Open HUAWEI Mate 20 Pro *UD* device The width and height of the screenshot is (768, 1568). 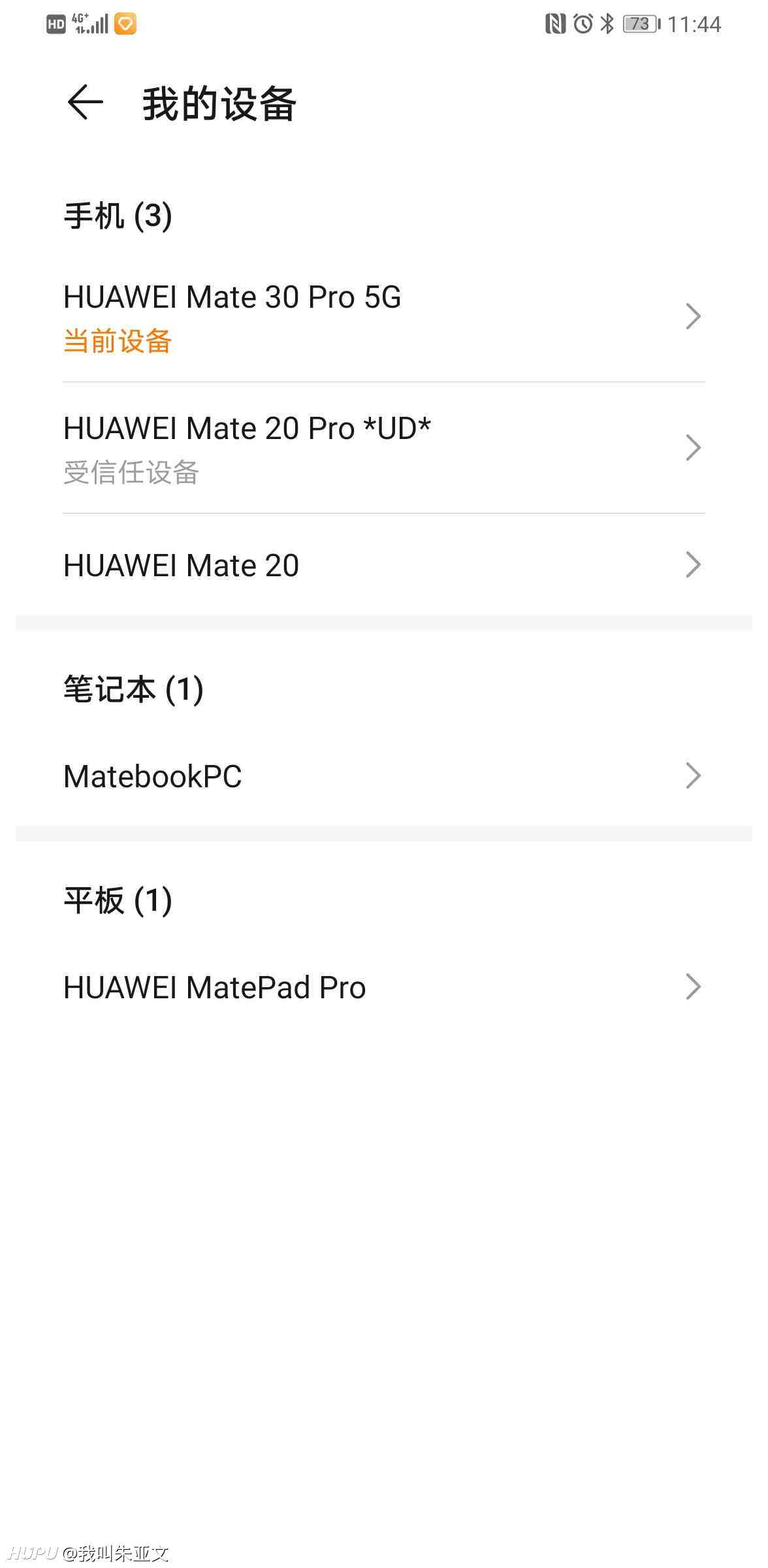384,448
